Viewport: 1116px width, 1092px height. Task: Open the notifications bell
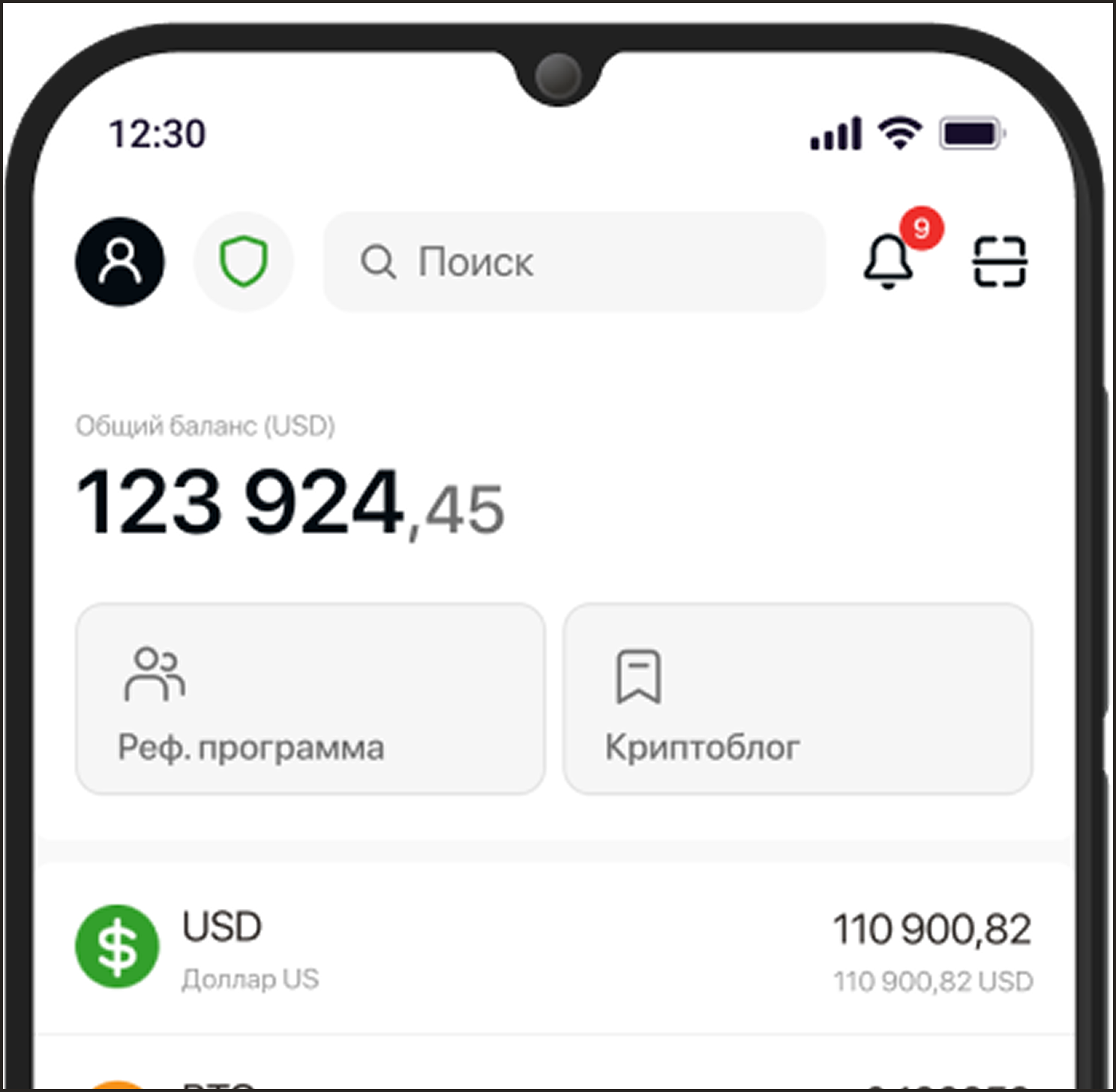click(x=889, y=262)
